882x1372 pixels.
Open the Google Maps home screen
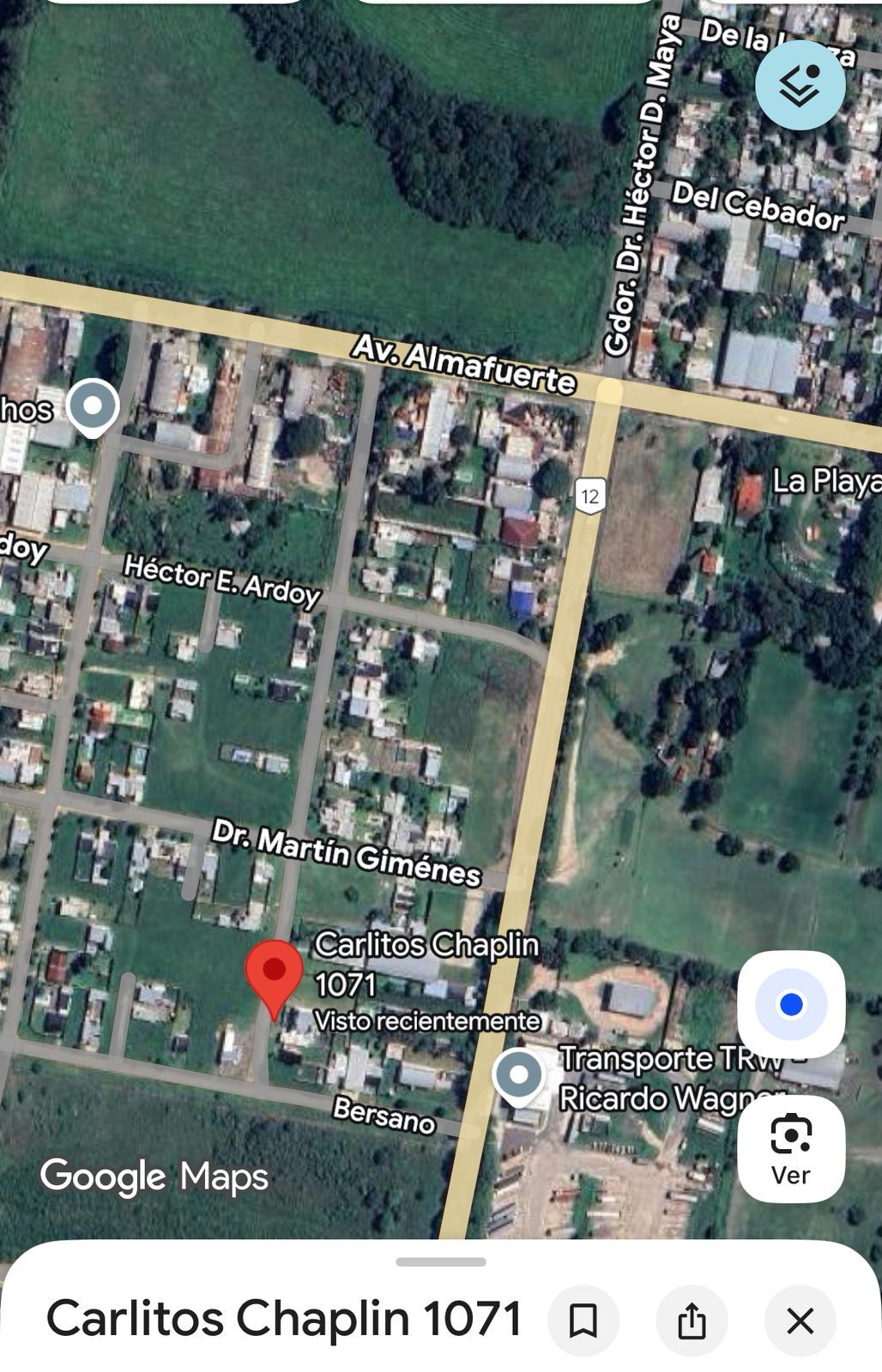[153, 1176]
